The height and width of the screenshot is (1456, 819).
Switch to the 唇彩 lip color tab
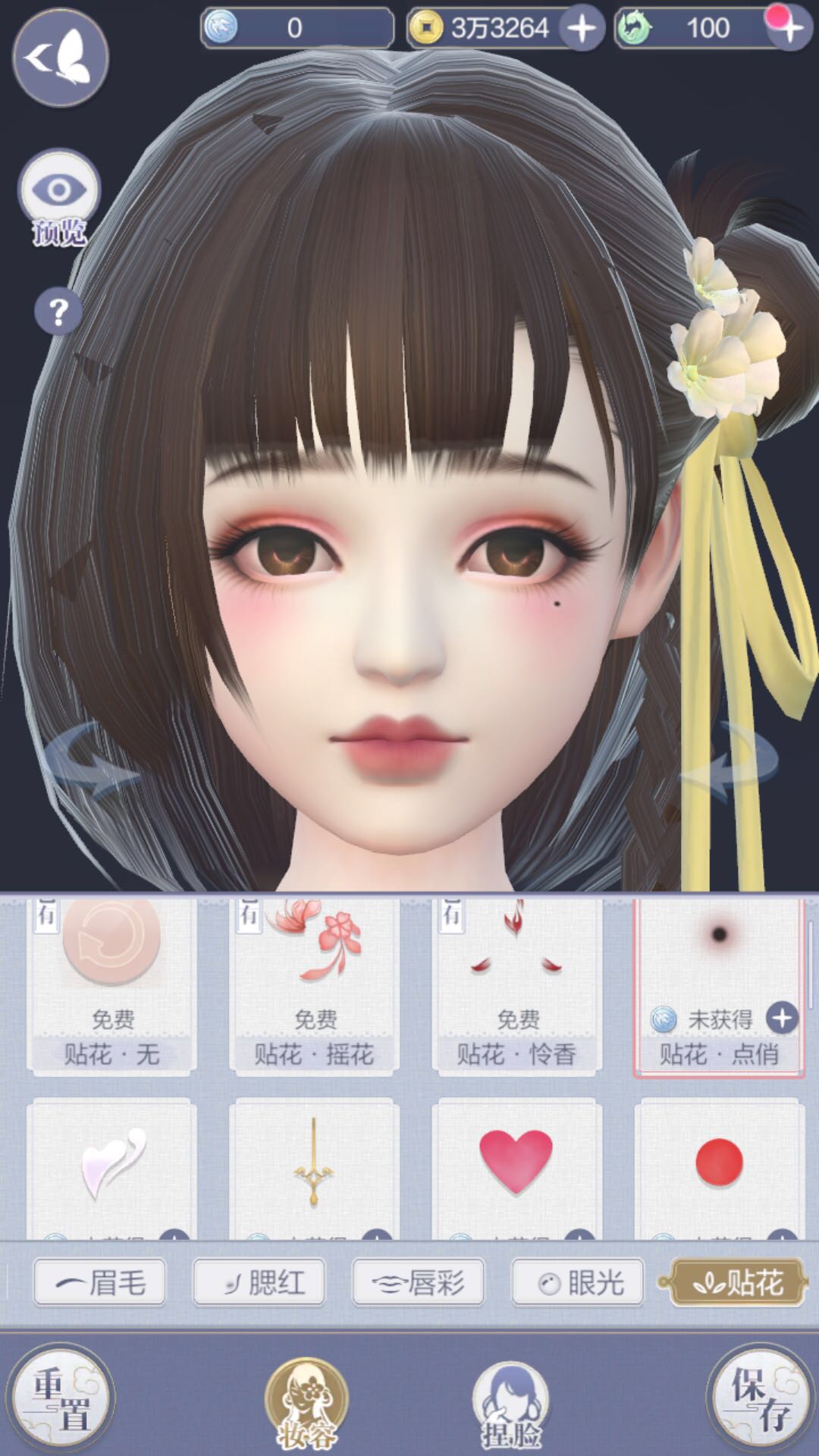(x=419, y=1283)
